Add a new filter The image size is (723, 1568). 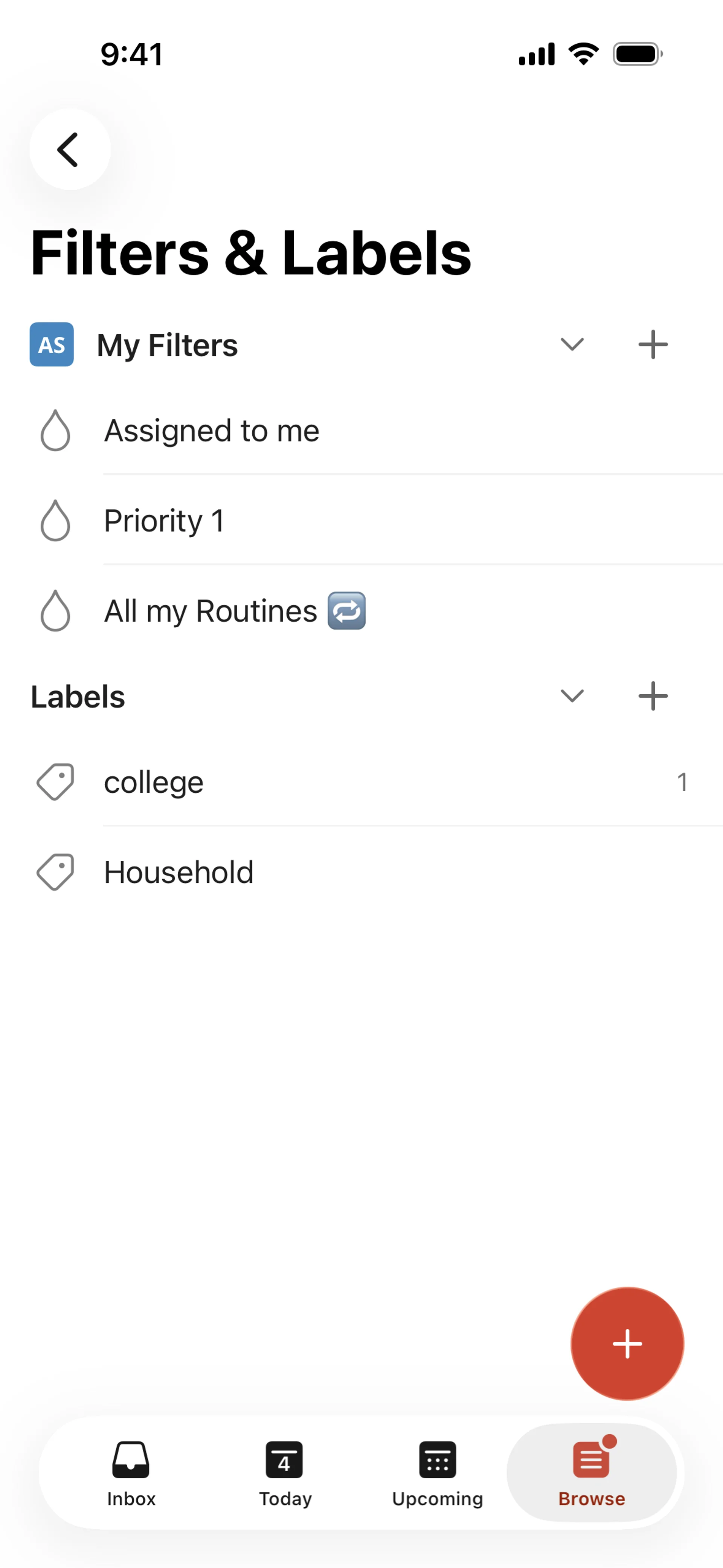point(653,344)
